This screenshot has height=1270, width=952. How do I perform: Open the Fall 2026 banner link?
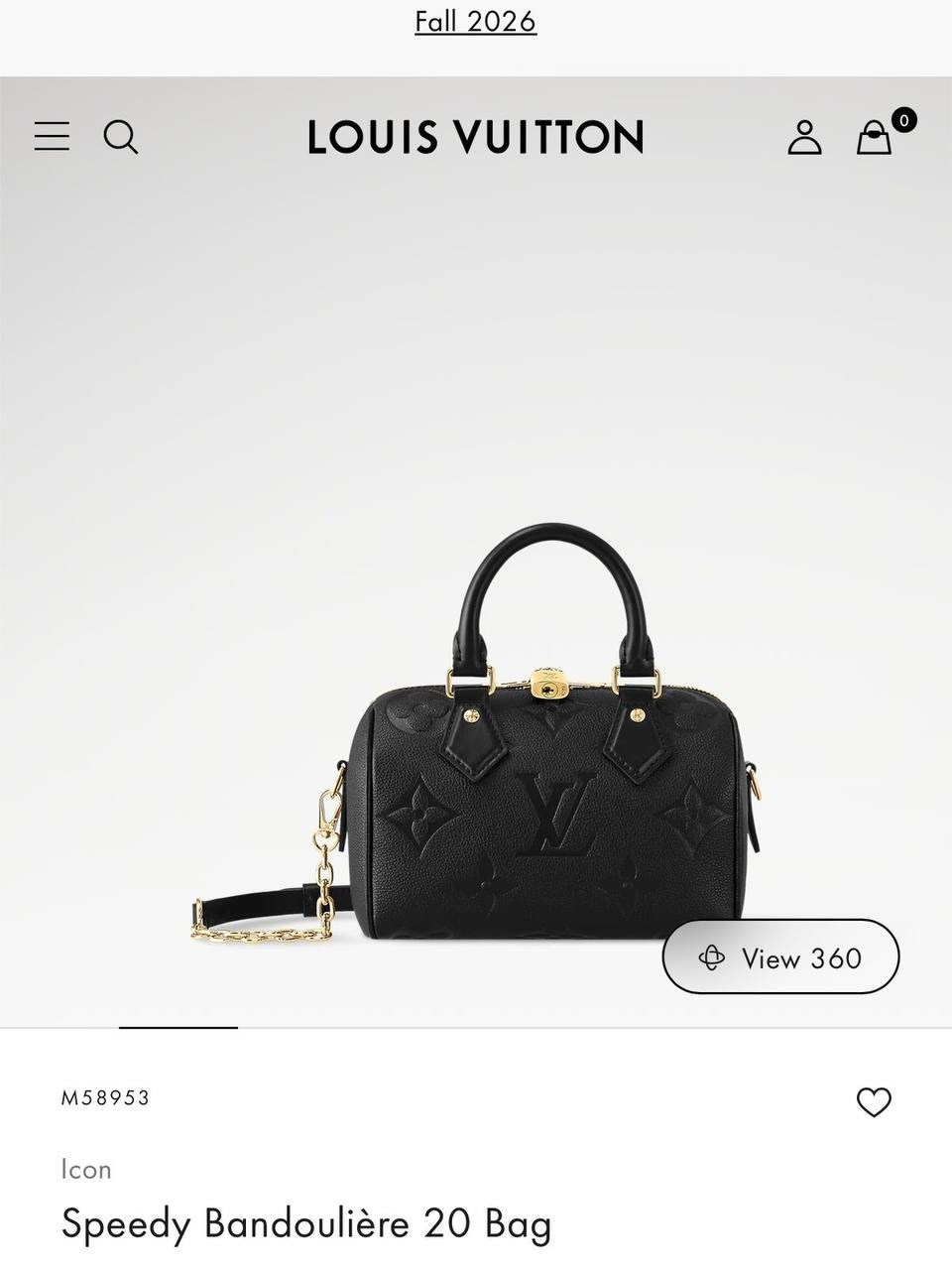pyautogui.click(x=475, y=21)
